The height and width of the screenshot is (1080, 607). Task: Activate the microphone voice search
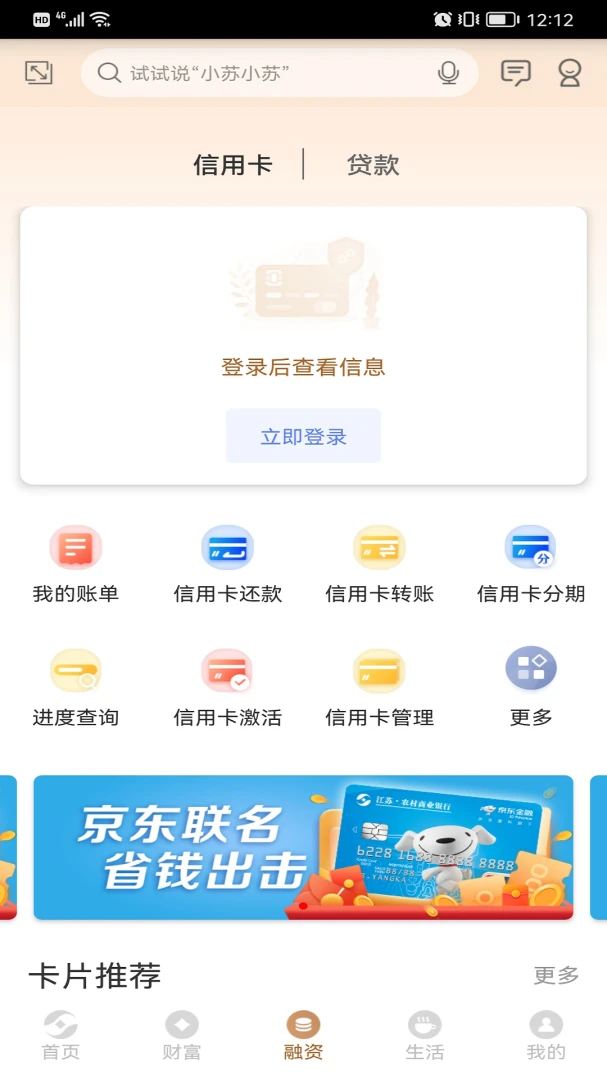[448, 73]
